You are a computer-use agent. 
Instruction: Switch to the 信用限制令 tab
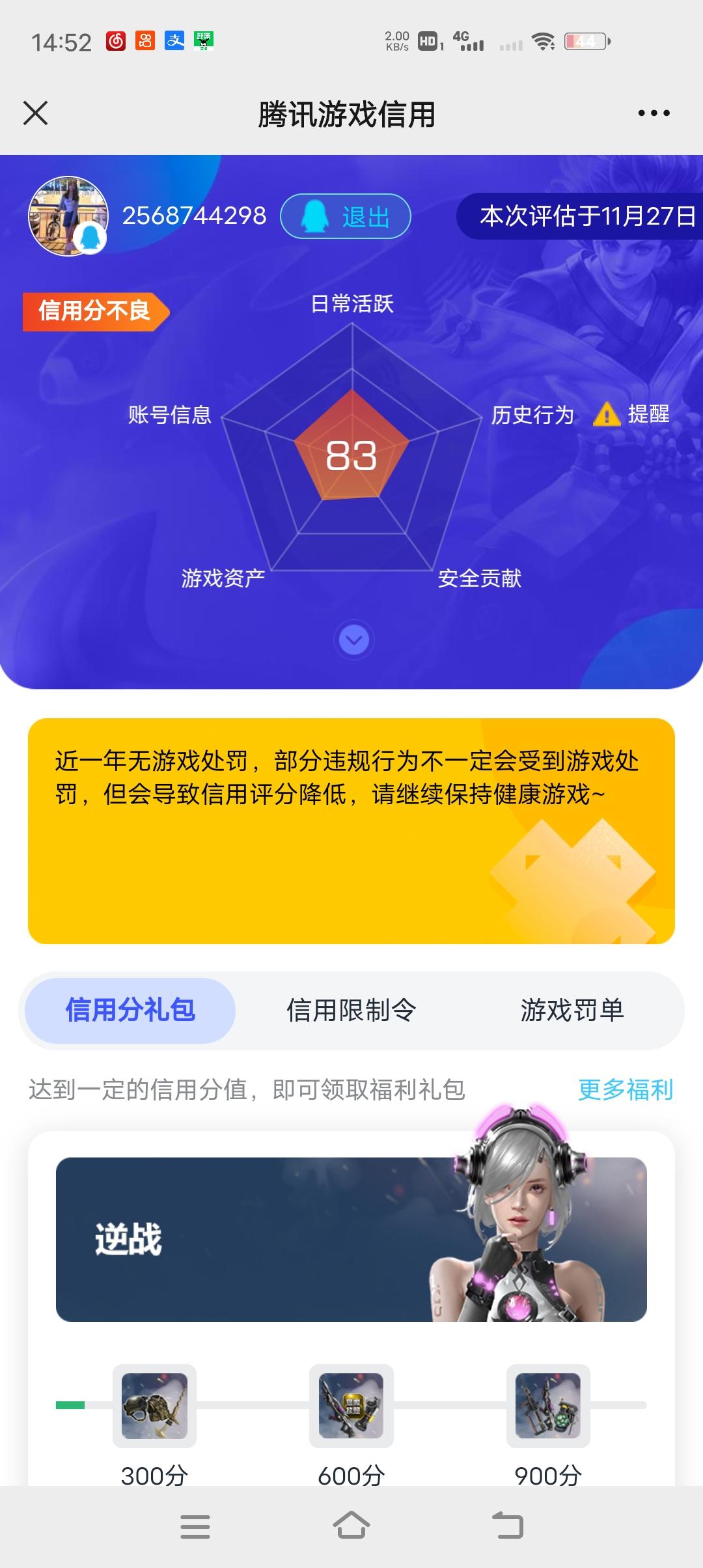(351, 1010)
